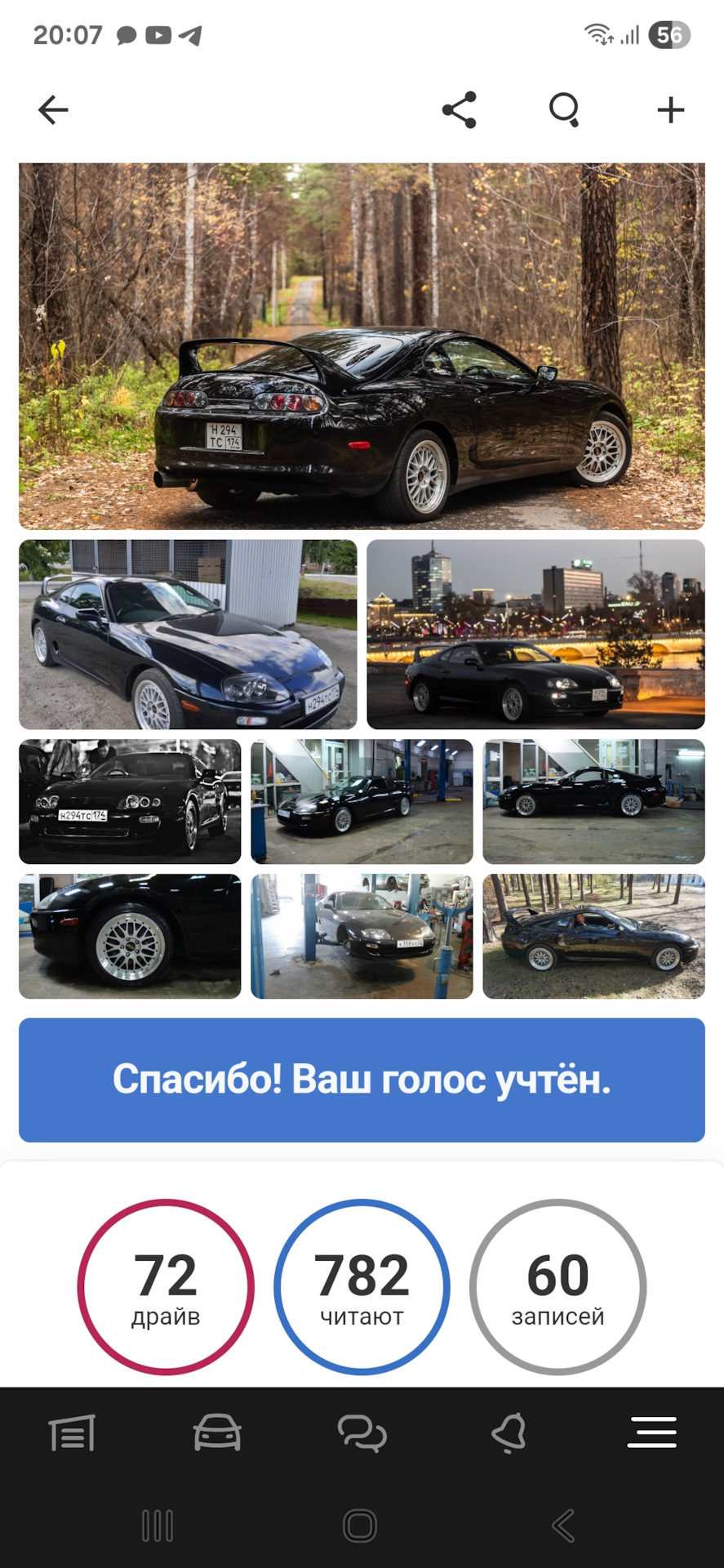Viewport: 724px width, 1568px height.
Task: Open the large forest Supra photo
Action: click(362, 345)
